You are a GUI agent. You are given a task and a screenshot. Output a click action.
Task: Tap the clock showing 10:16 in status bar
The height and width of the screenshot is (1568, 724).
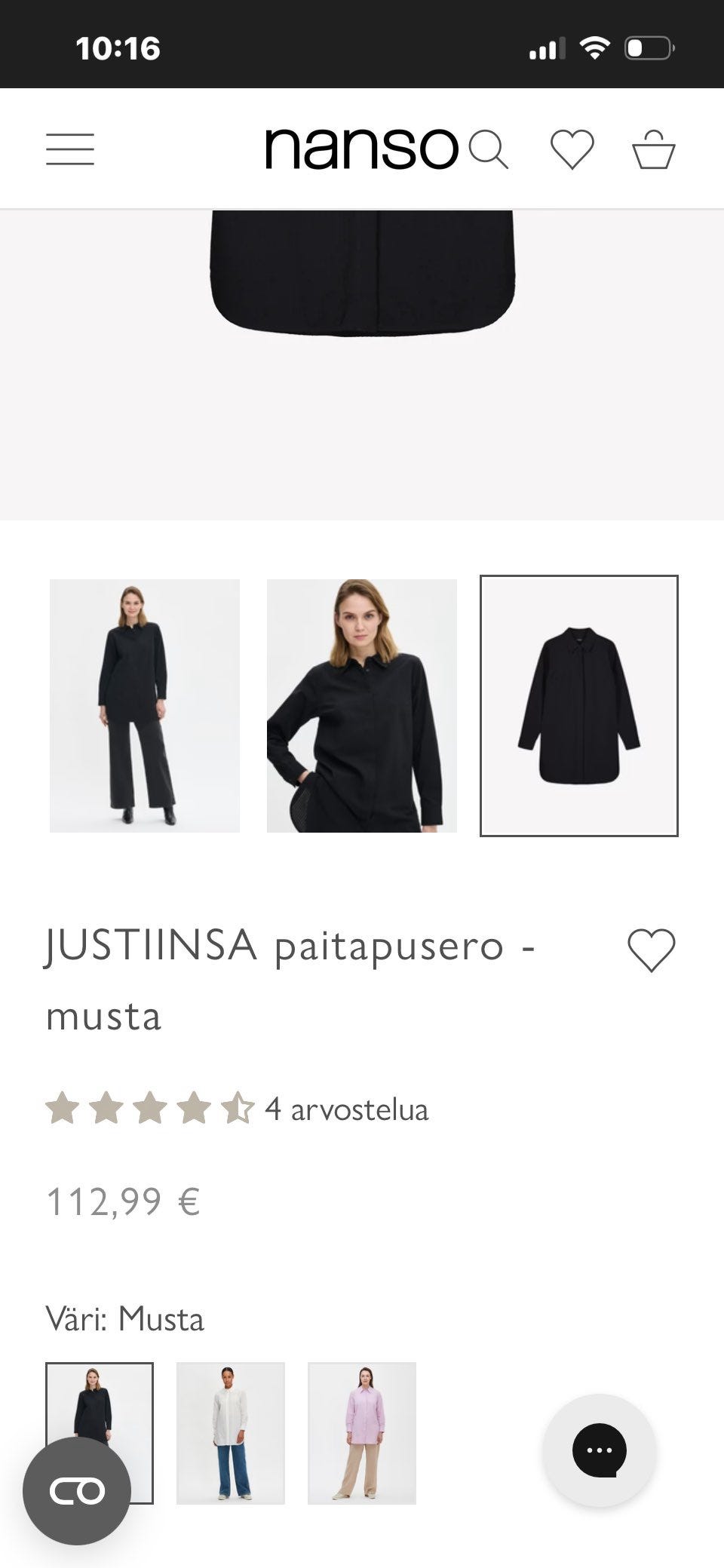coord(118,48)
